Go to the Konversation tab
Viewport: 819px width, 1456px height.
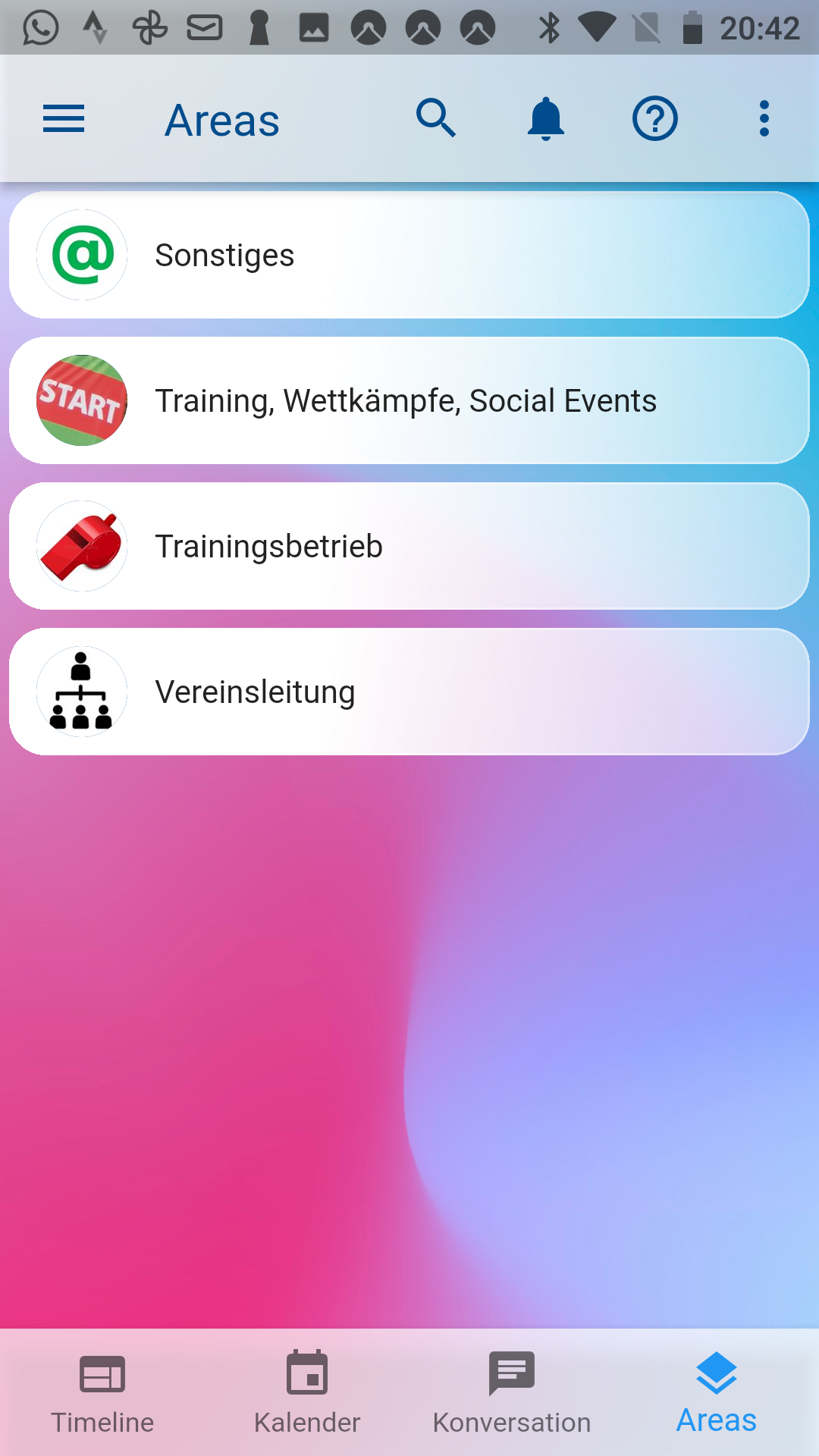(512, 1393)
